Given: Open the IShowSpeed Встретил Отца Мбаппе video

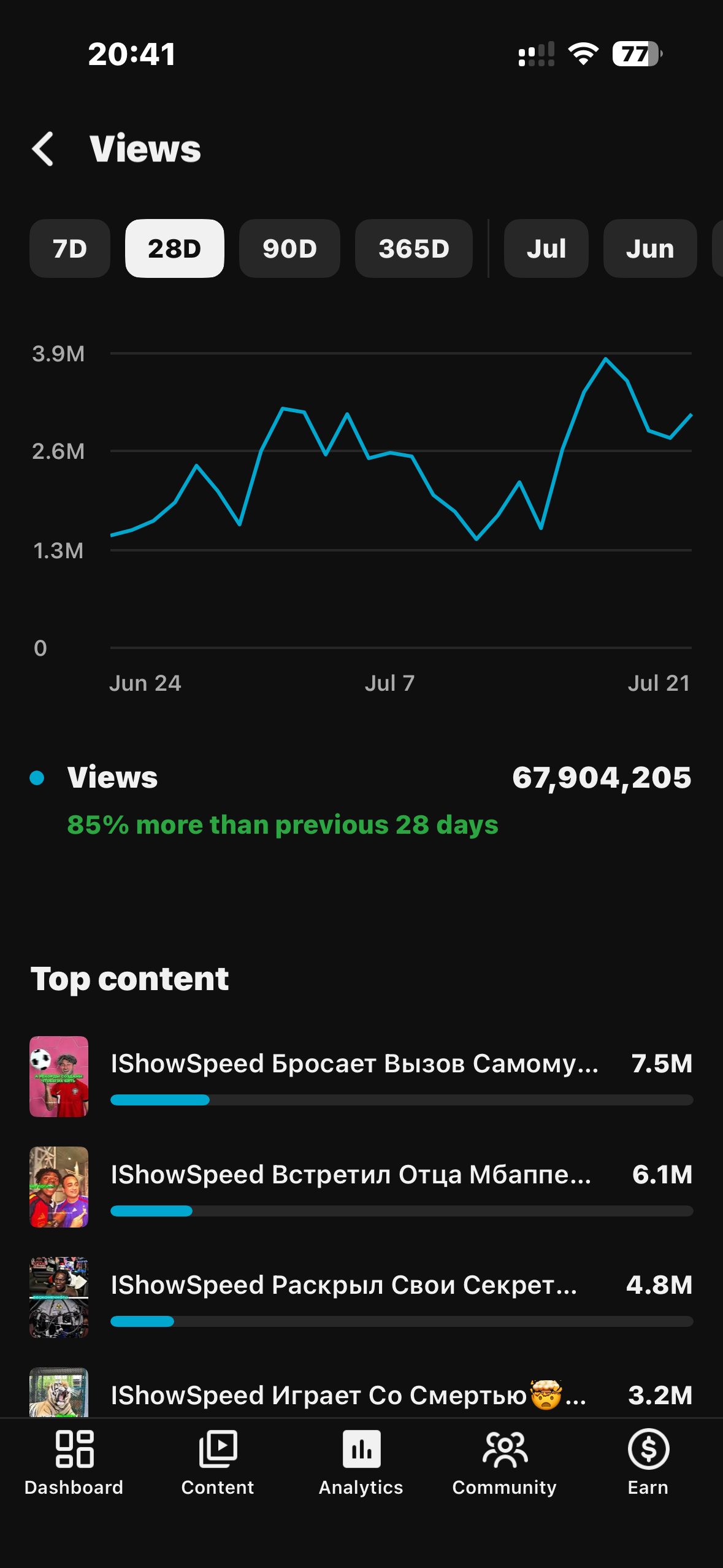Looking at the screenshot, I should pos(361,1187).
